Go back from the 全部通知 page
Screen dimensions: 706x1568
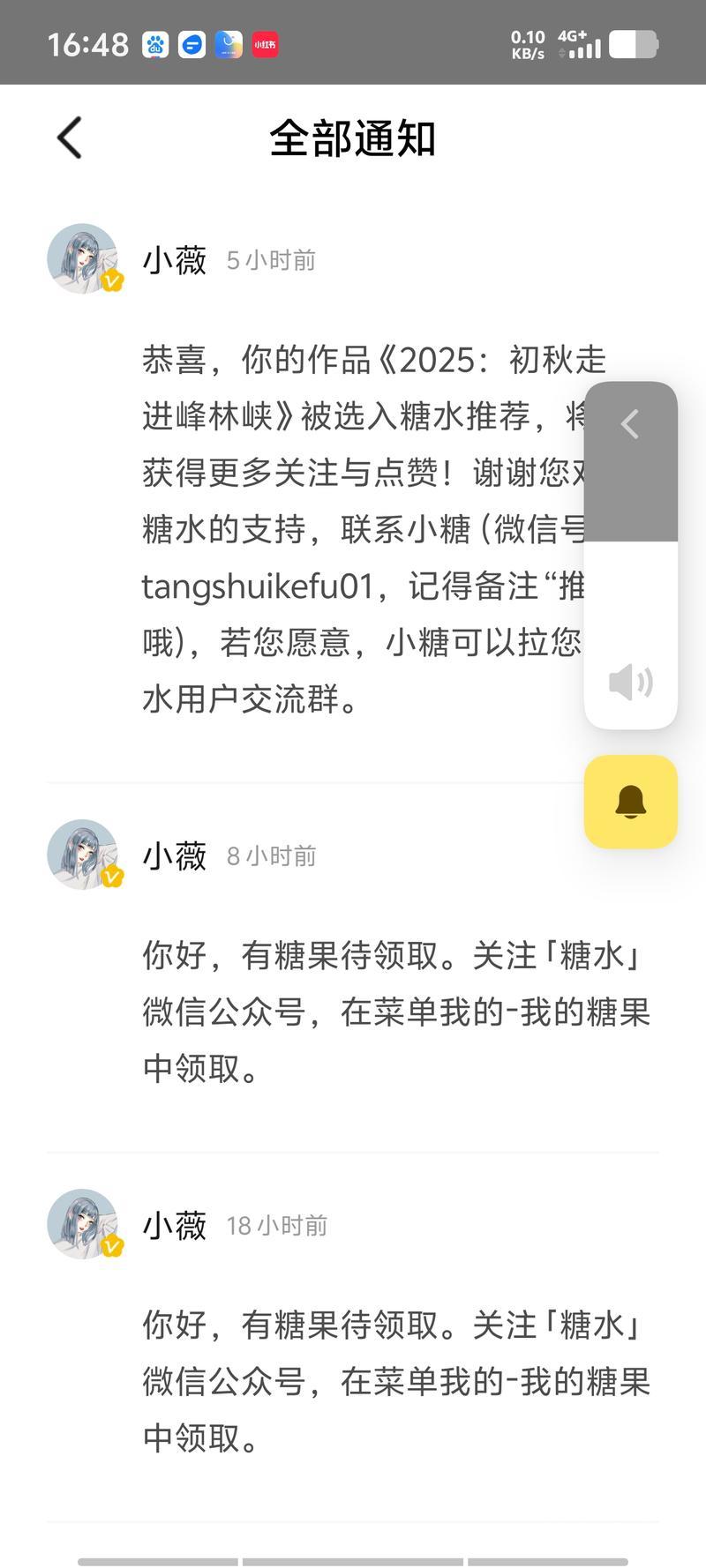click(x=70, y=138)
